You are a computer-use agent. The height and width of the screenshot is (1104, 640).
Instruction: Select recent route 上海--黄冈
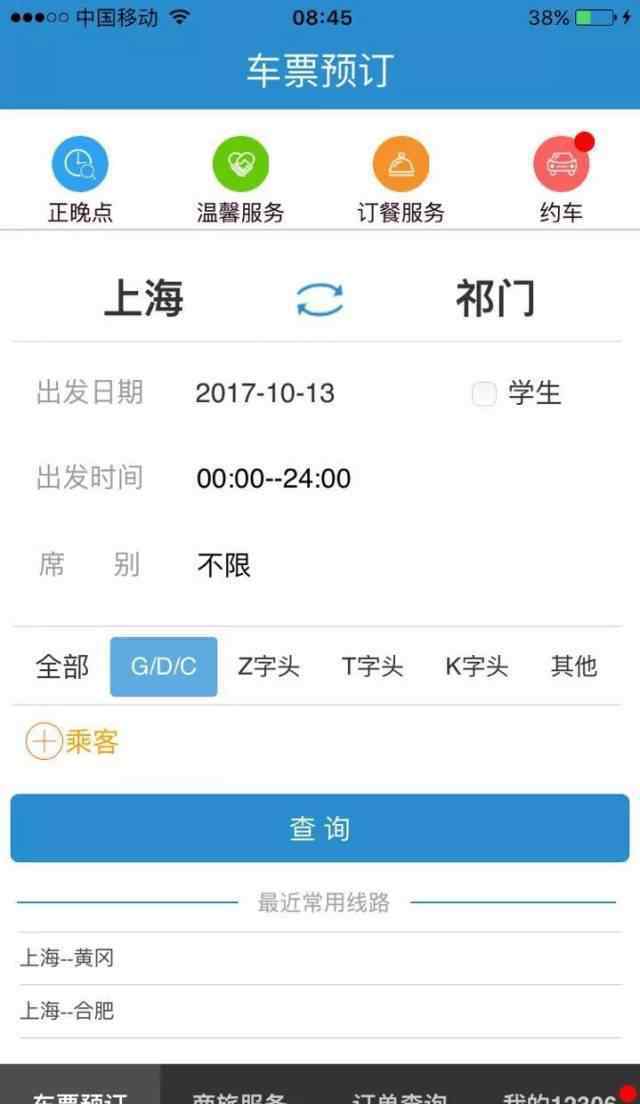click(67, 958)
